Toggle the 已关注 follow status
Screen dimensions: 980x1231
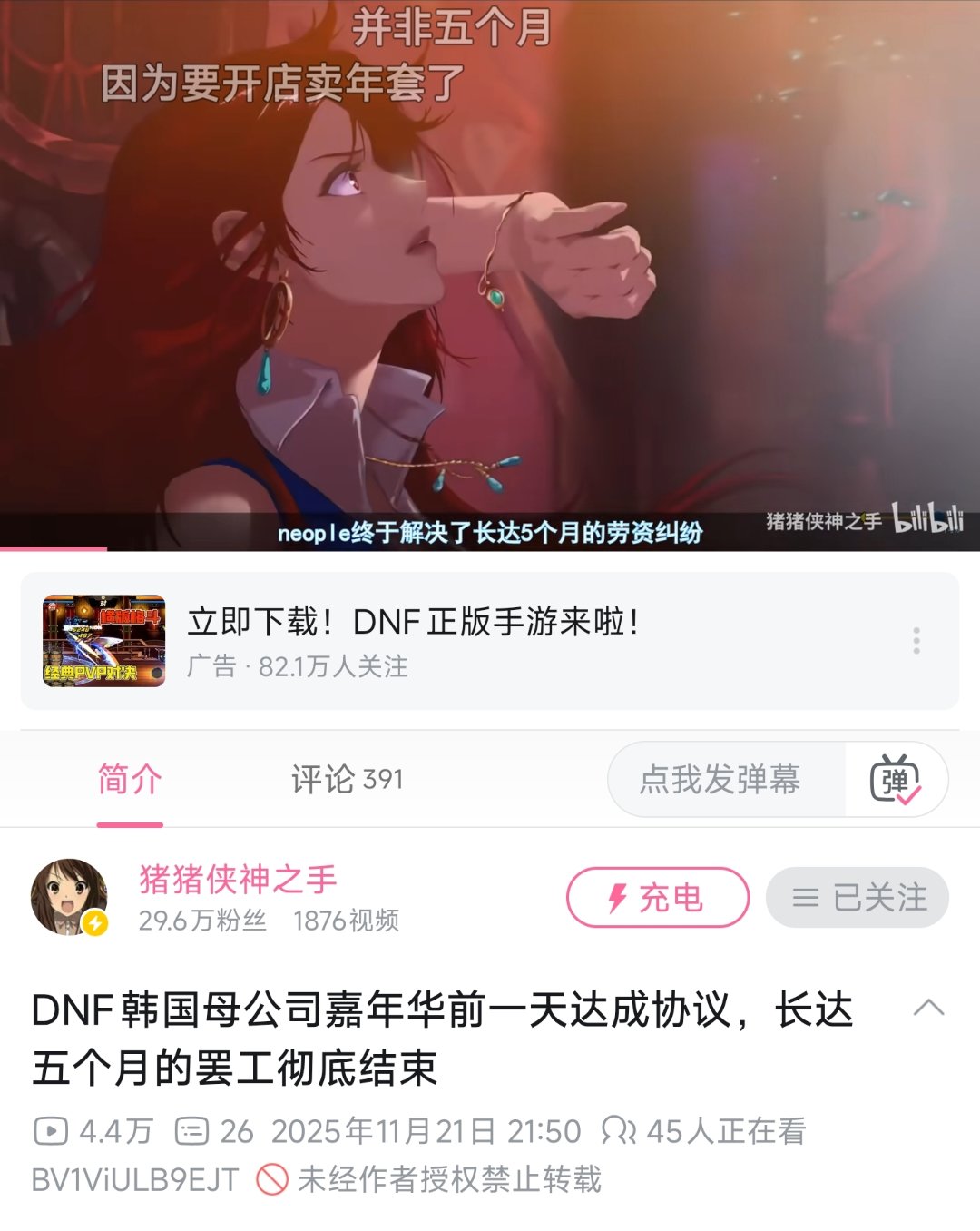[857, 897]
